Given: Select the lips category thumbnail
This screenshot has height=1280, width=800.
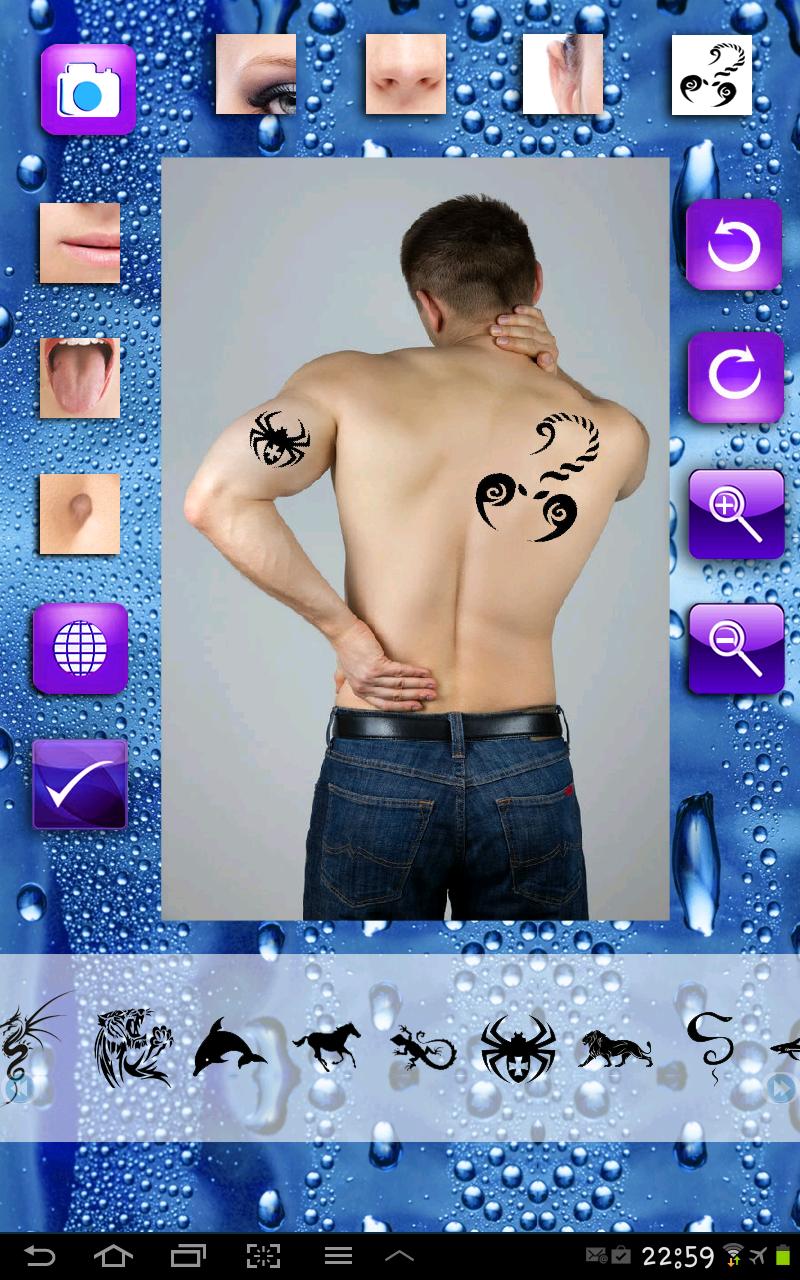Looking at the screenshot, I should pos(80,243).
